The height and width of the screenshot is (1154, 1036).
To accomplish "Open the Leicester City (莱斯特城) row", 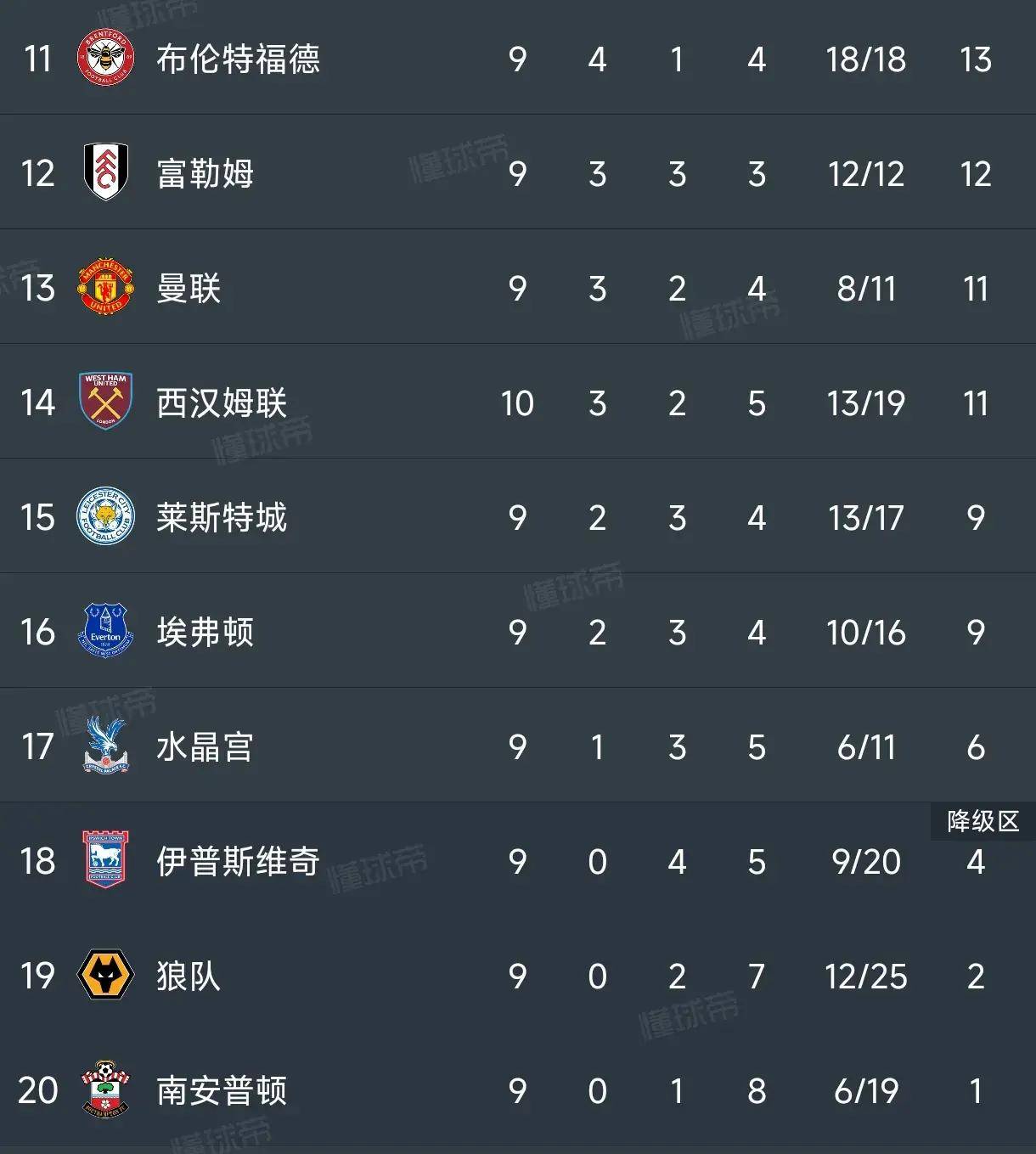I will pyautogui.click(x=222, y=518).
